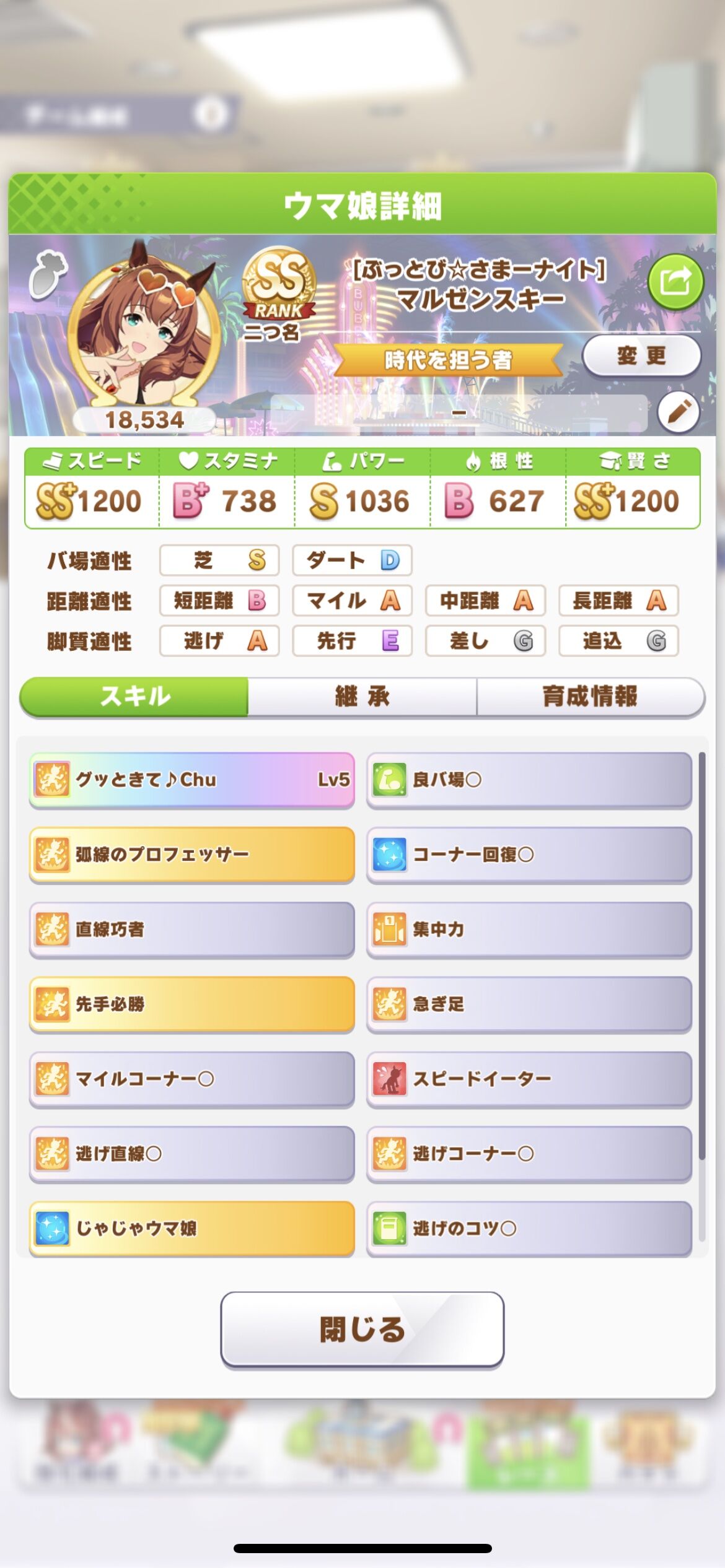The image size is (725, 1568).
Task: Open the コーナー回復○ skill
Action: (529, 855)
